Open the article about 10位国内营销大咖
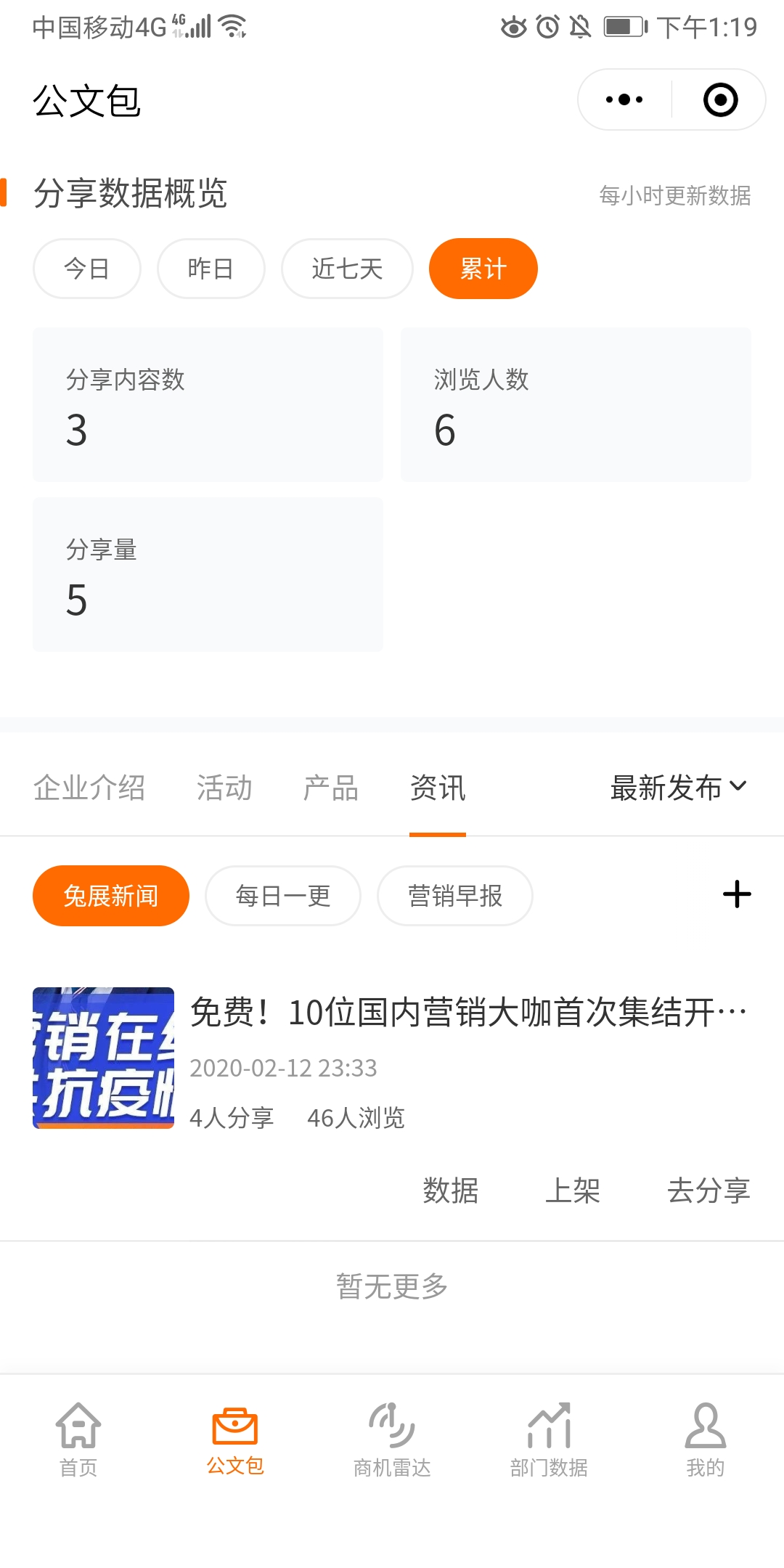 [x=469, y=1012]
